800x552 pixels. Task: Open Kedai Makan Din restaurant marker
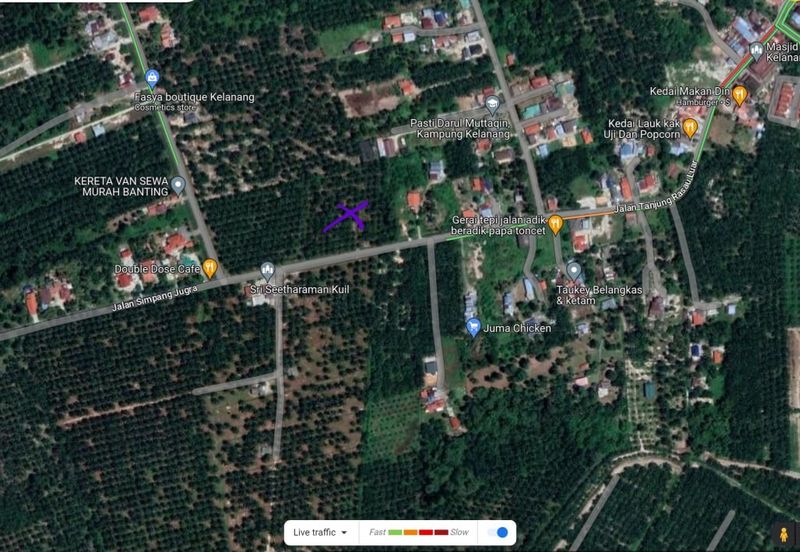click(x=739, y=96)
